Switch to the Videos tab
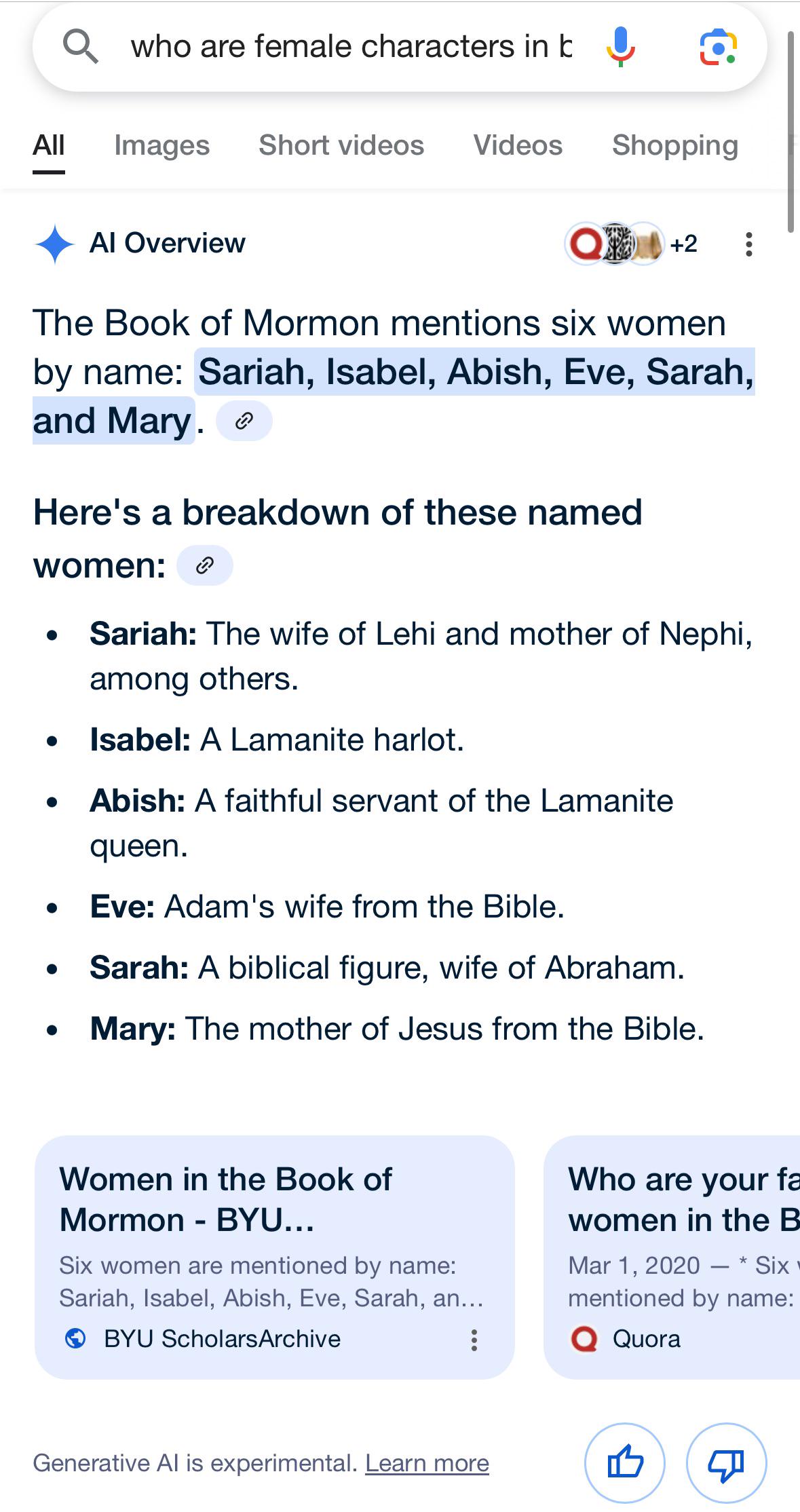 pos(518,145)
